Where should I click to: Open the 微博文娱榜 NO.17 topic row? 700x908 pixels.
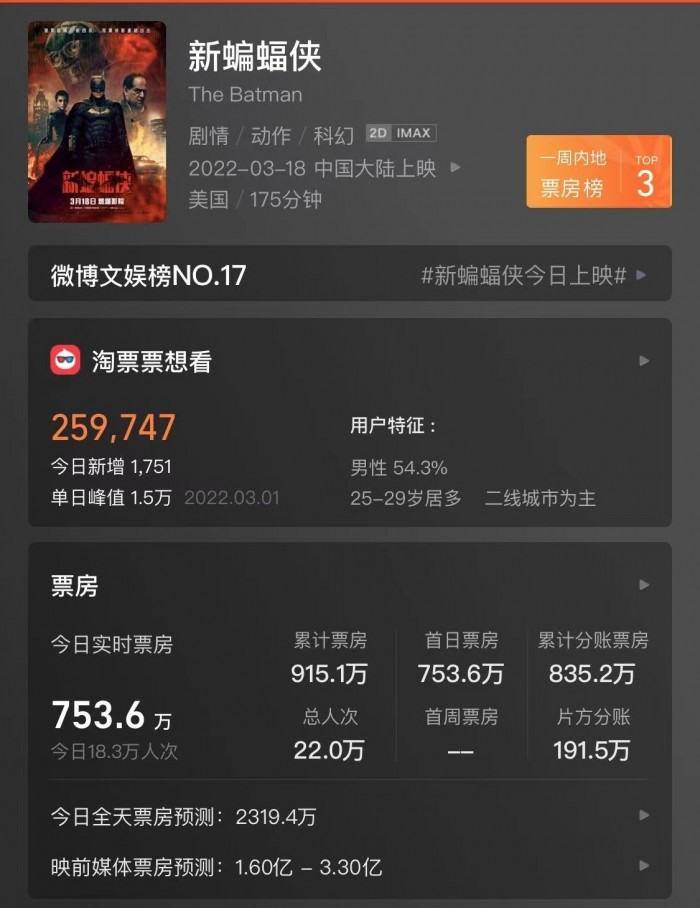click(349, 275)
